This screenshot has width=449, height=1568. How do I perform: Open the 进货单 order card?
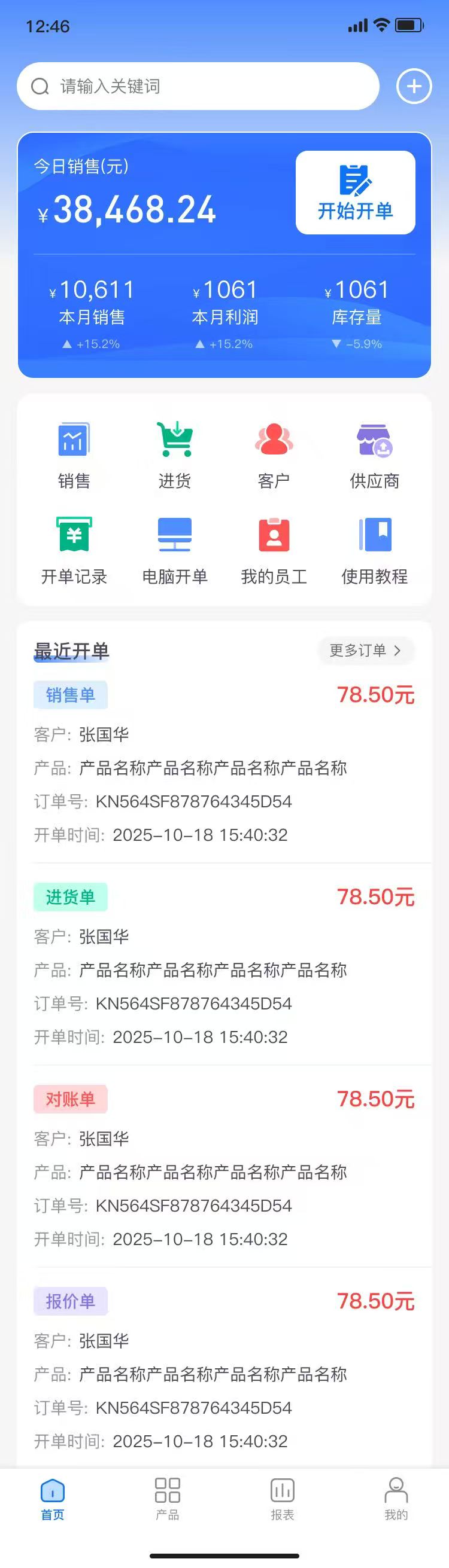tap(224, 969)
